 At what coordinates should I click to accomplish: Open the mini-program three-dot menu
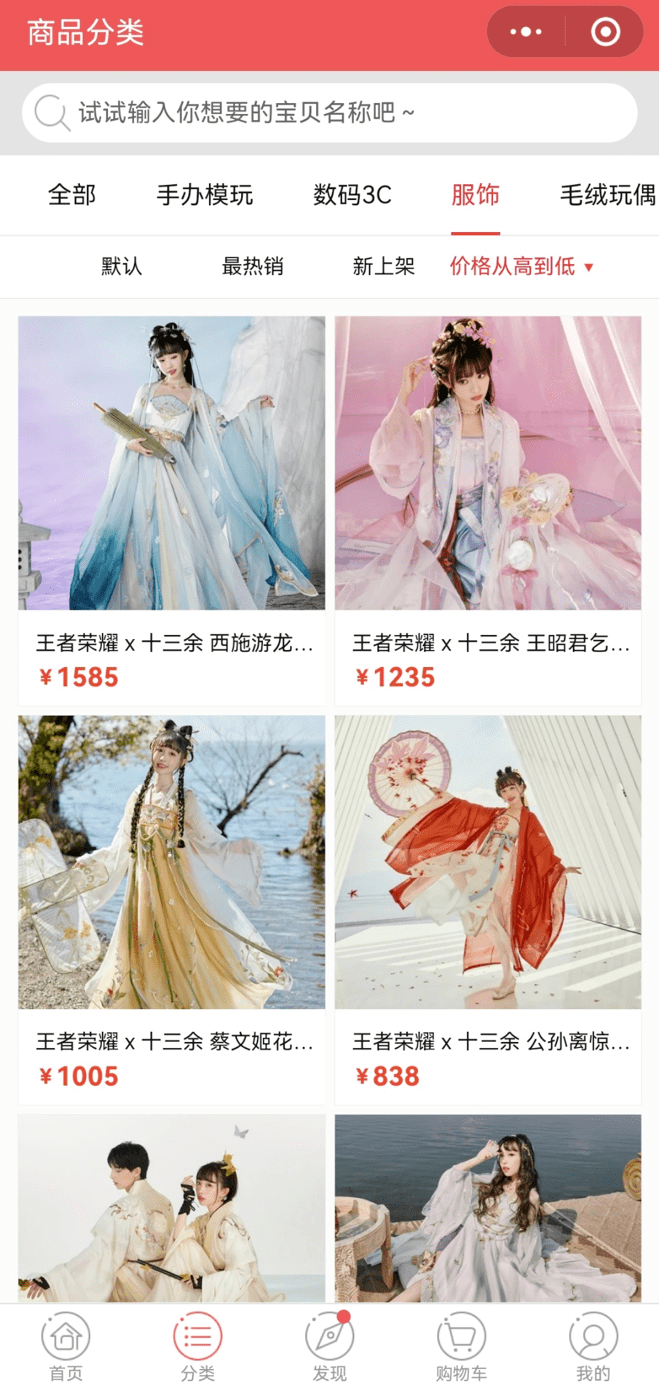[x=526, y=32]
